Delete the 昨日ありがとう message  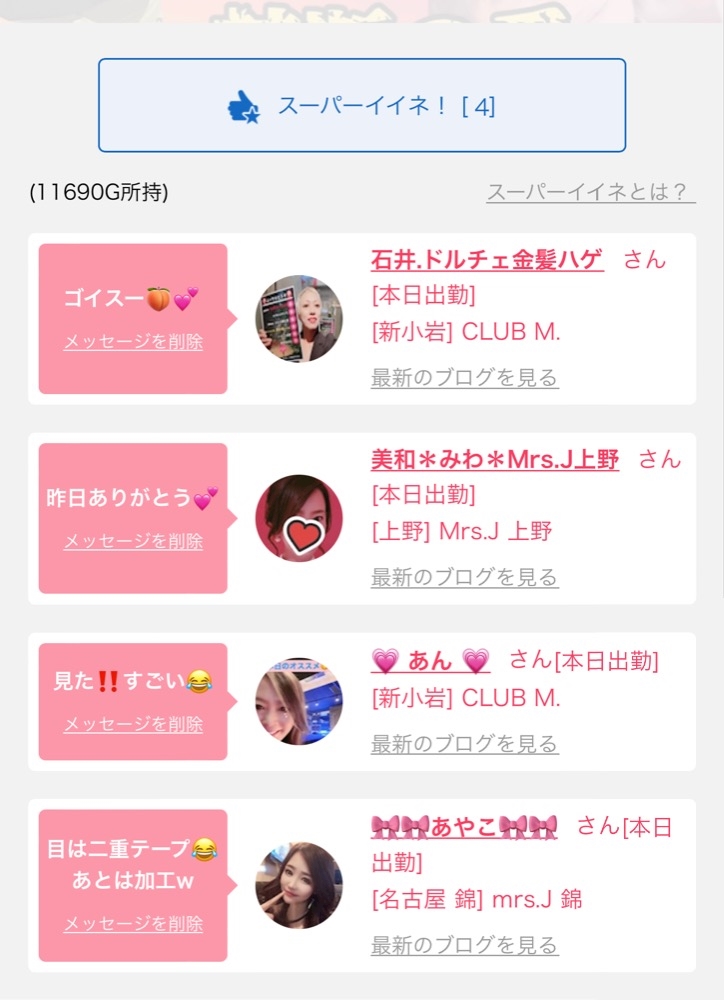click(x=133, y=541)
